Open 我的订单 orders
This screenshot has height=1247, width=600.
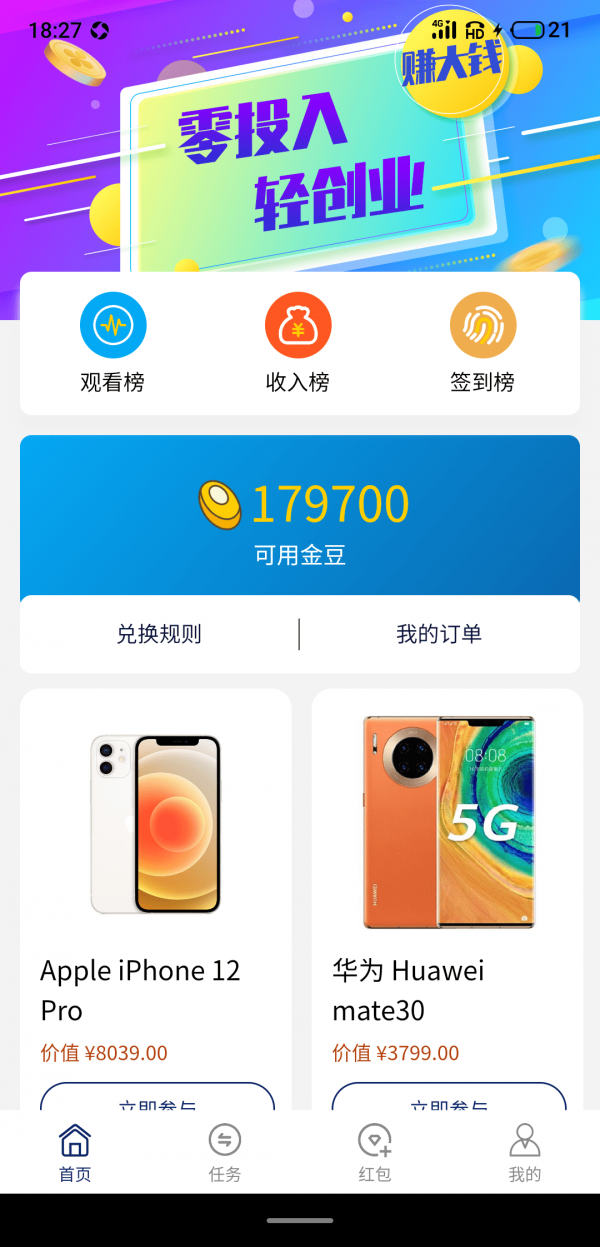tap(439, 634)
